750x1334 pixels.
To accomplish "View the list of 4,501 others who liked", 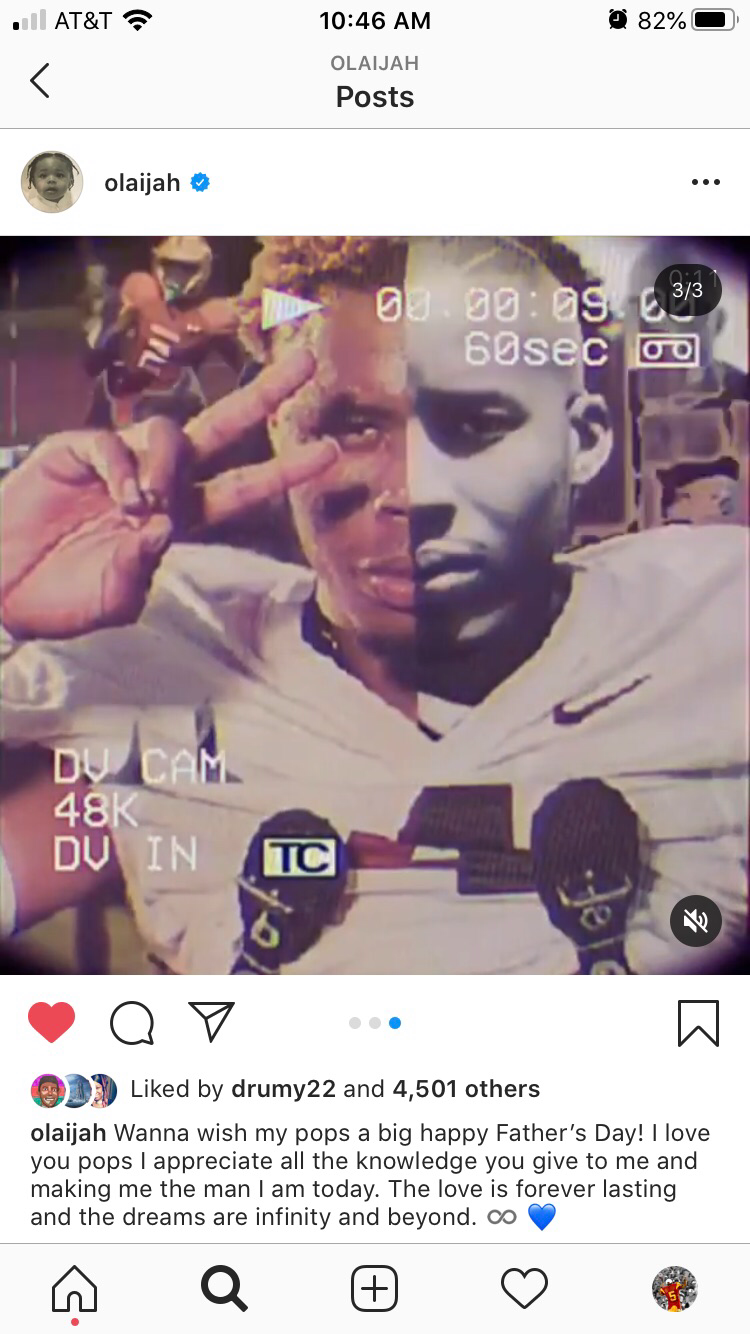I will pyautogui.click(x=466, y=1089).
